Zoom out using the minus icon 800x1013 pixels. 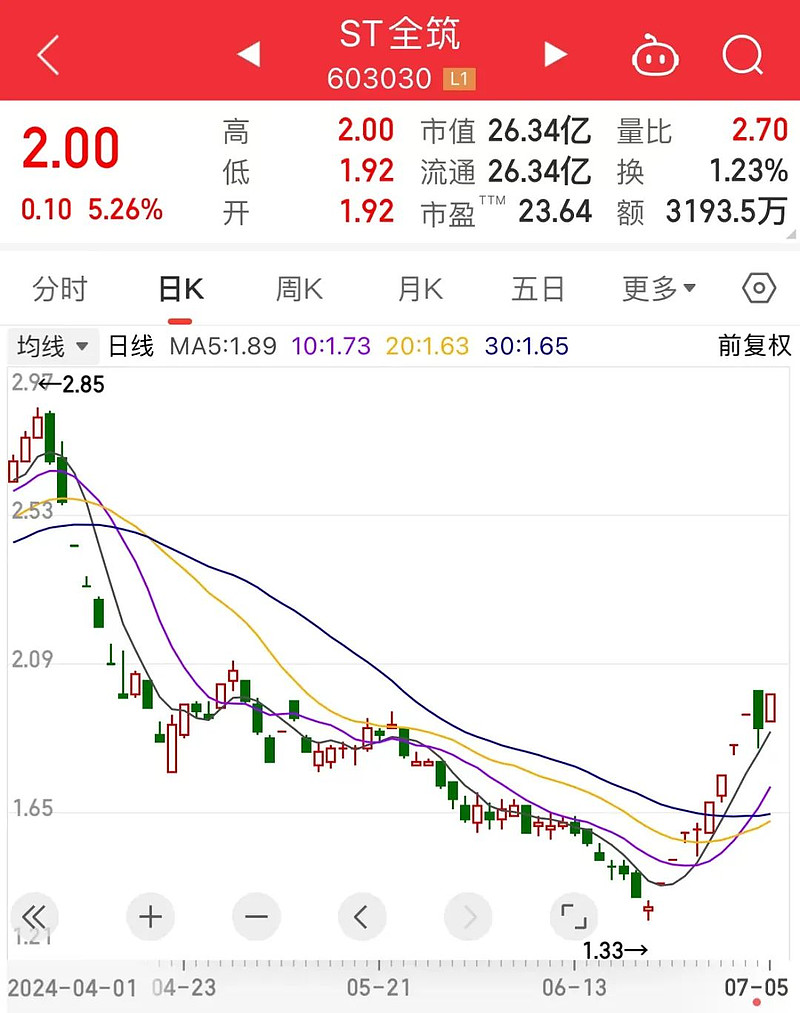(256, 916)
